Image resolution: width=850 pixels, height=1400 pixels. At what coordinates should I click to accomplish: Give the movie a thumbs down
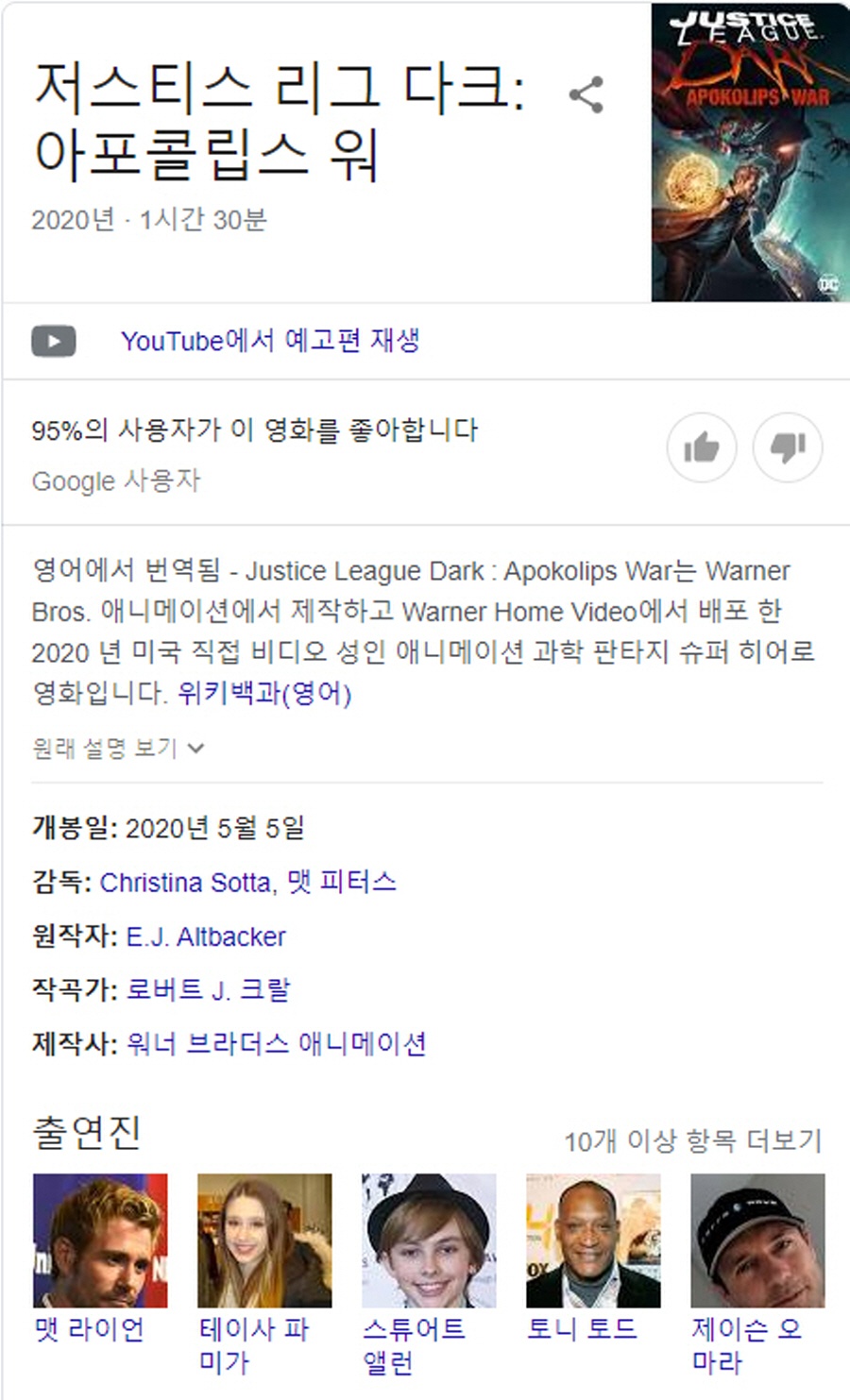pyautogui.click(x=788, y=447)
